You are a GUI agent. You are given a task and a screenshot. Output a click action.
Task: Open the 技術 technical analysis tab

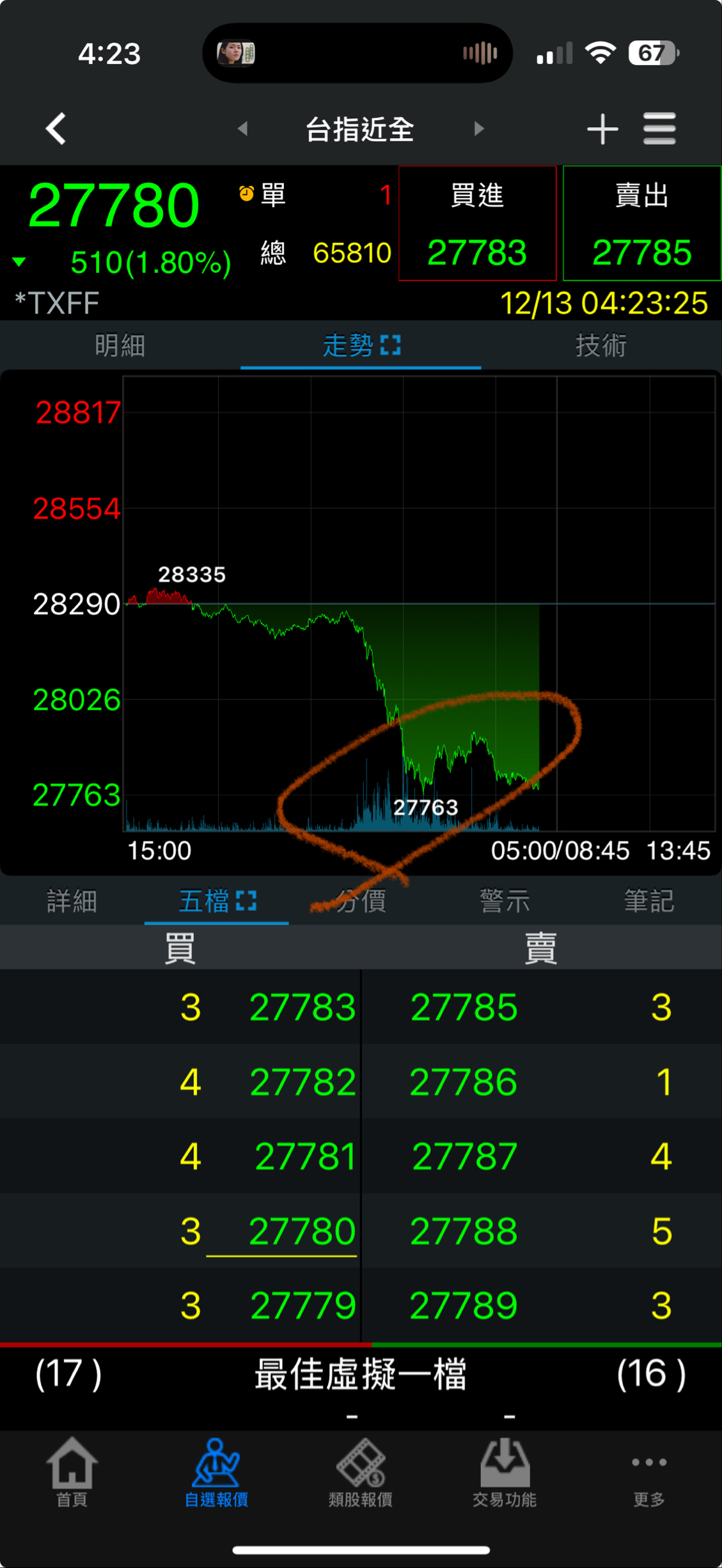point(600,346)
